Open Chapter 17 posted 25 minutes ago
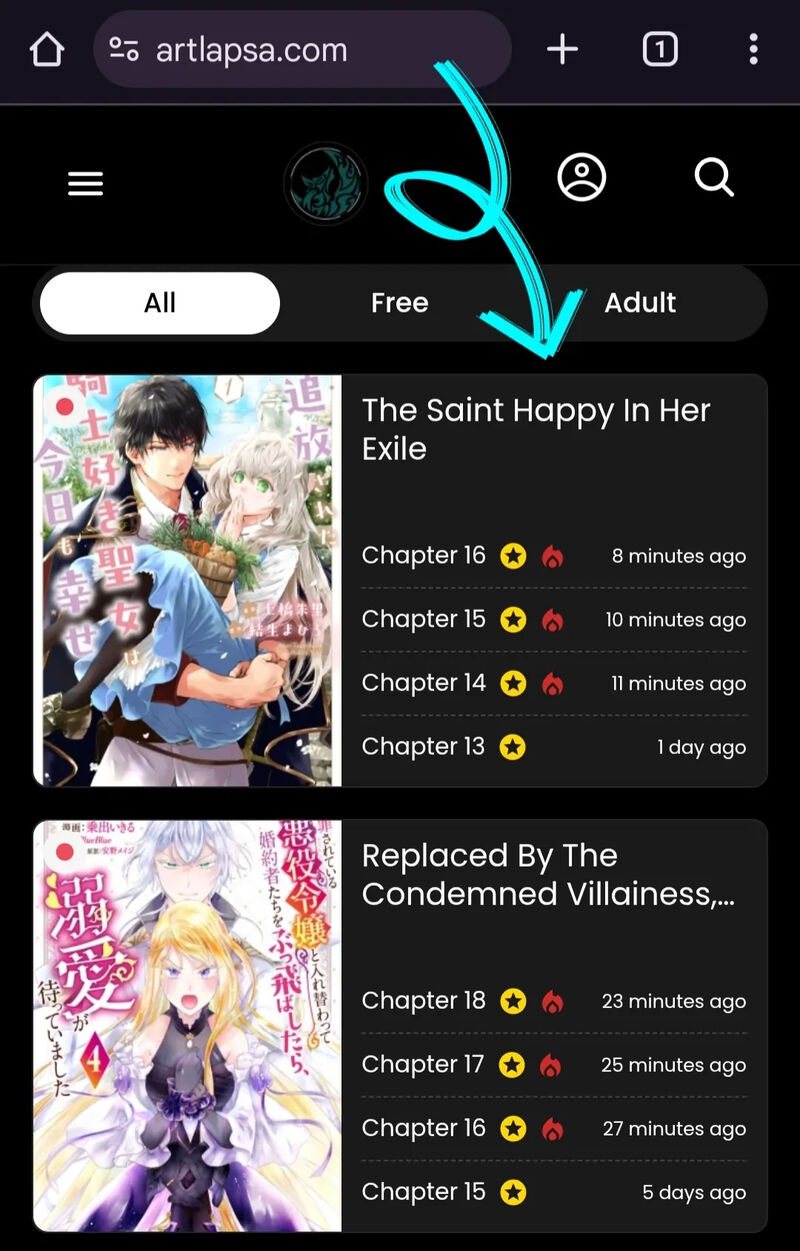 (x=424, y=1065)
